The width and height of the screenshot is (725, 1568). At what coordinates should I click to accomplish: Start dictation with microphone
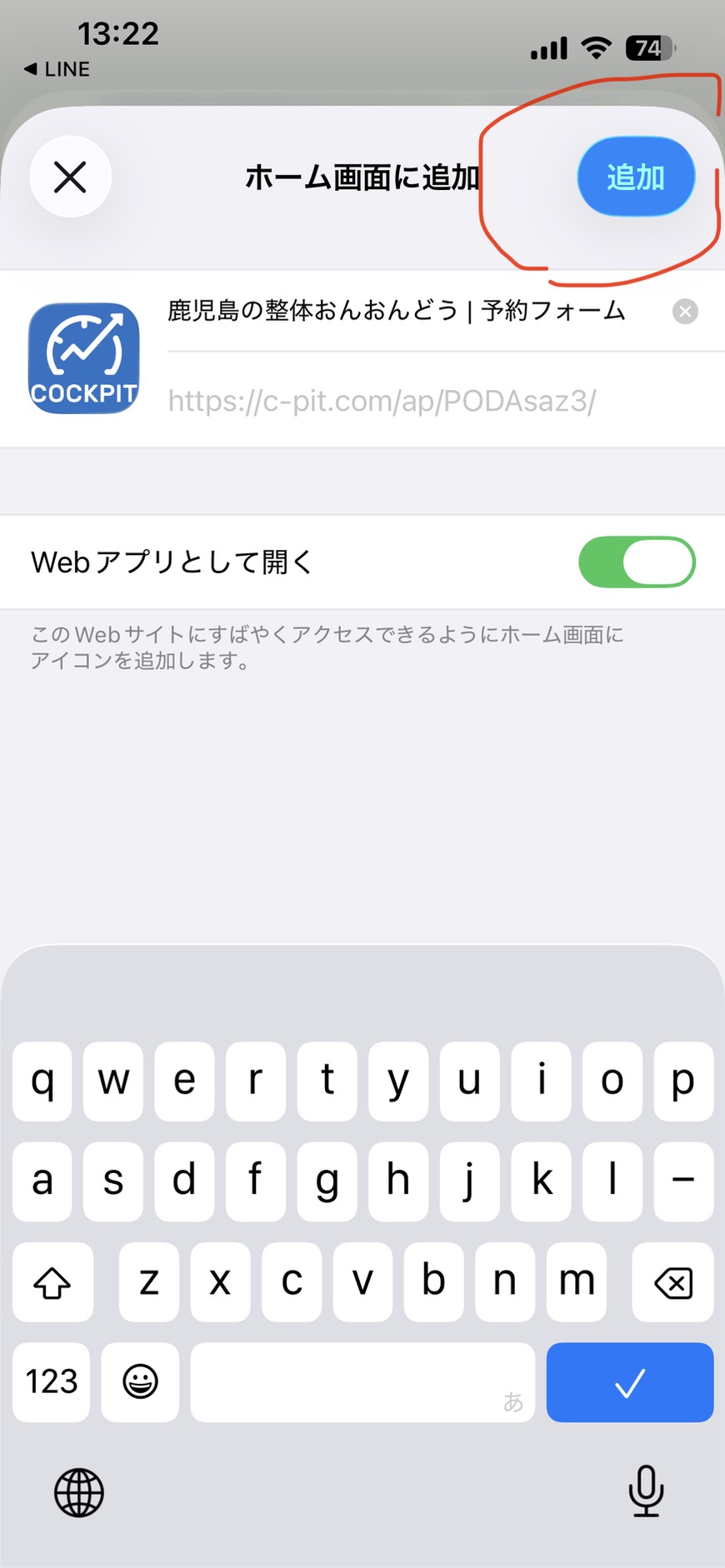(x=646, y=1491)
